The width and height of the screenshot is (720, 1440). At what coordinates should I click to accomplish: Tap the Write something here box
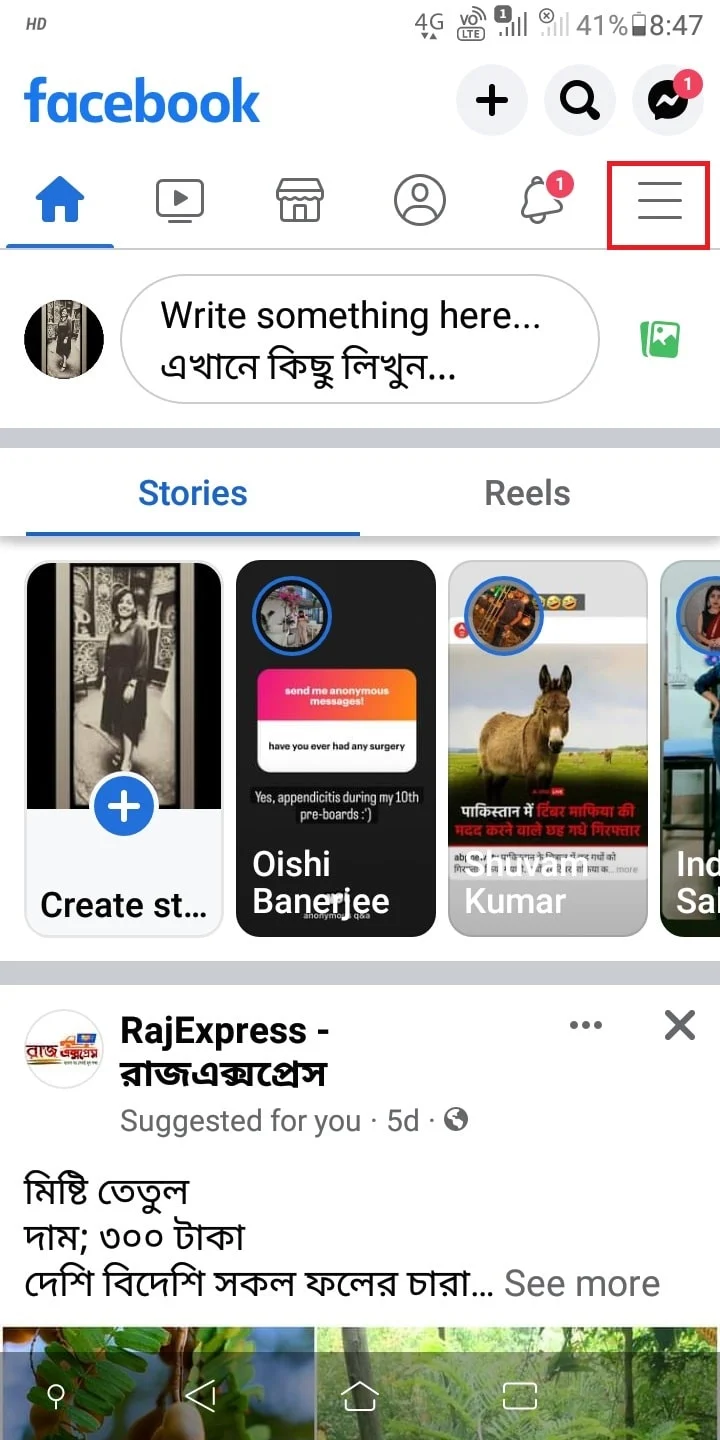click(359, 340)
